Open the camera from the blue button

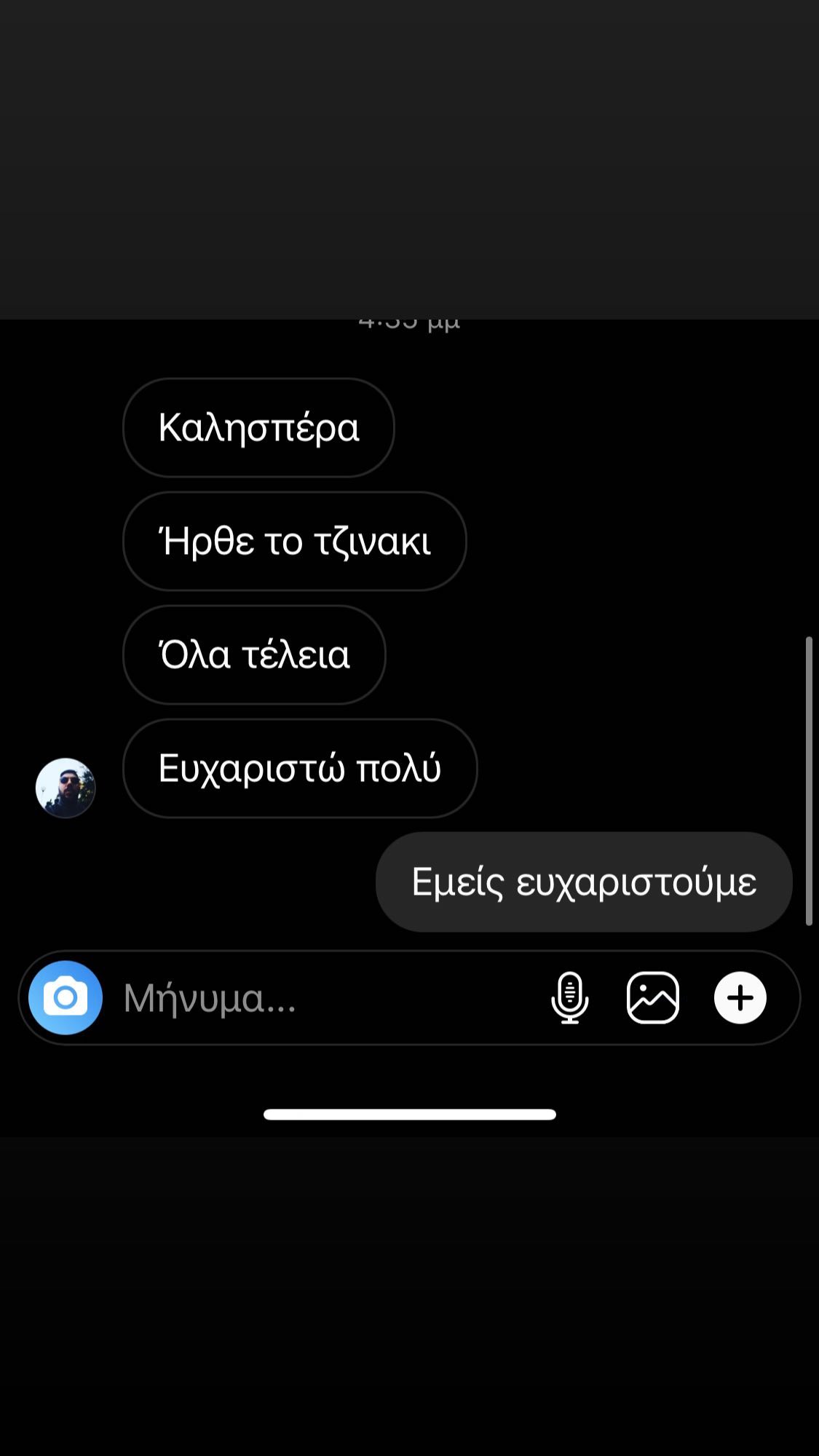(x=66, y=997)
